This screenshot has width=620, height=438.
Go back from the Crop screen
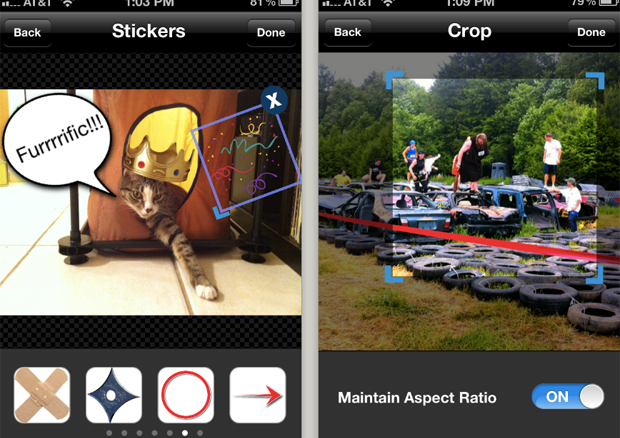[x=347, y=32]
